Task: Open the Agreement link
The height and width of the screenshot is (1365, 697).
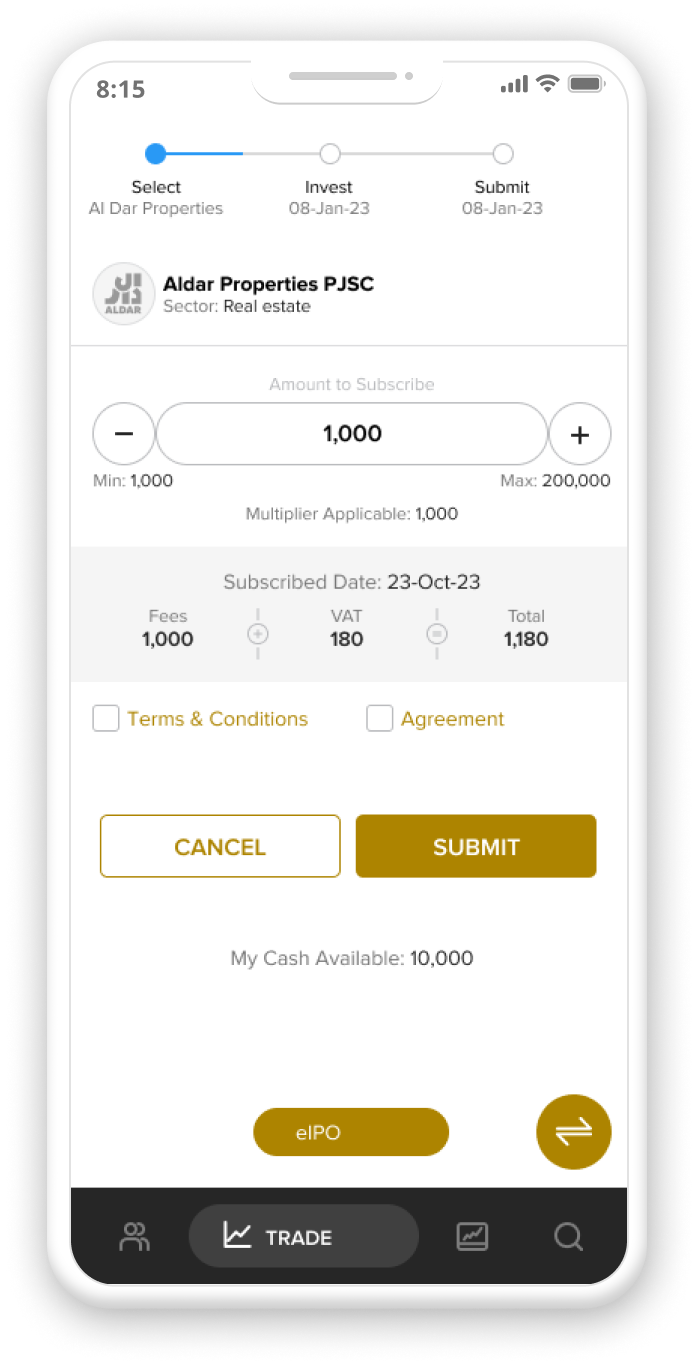Action: point(452,719)
